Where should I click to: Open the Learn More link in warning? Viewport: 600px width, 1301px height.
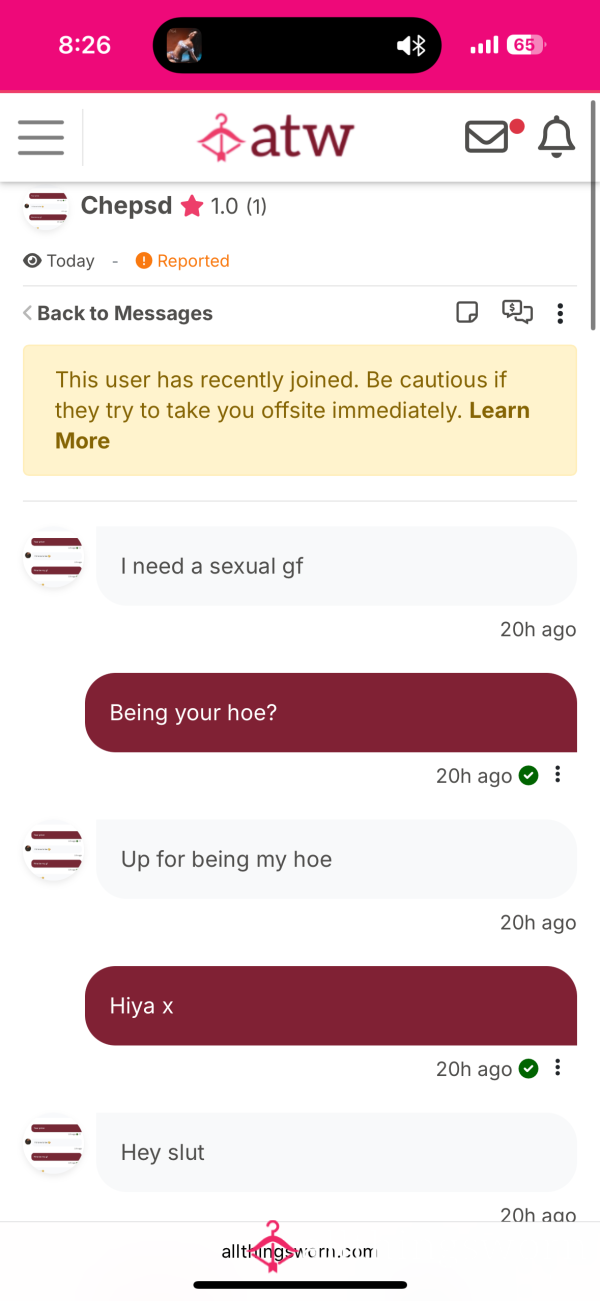click(292, 426)
